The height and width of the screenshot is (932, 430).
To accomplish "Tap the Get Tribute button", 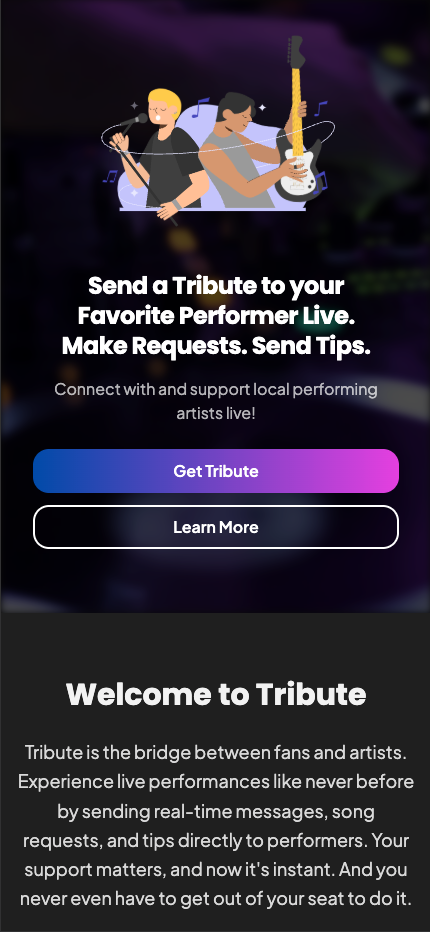I will (216, 471).
